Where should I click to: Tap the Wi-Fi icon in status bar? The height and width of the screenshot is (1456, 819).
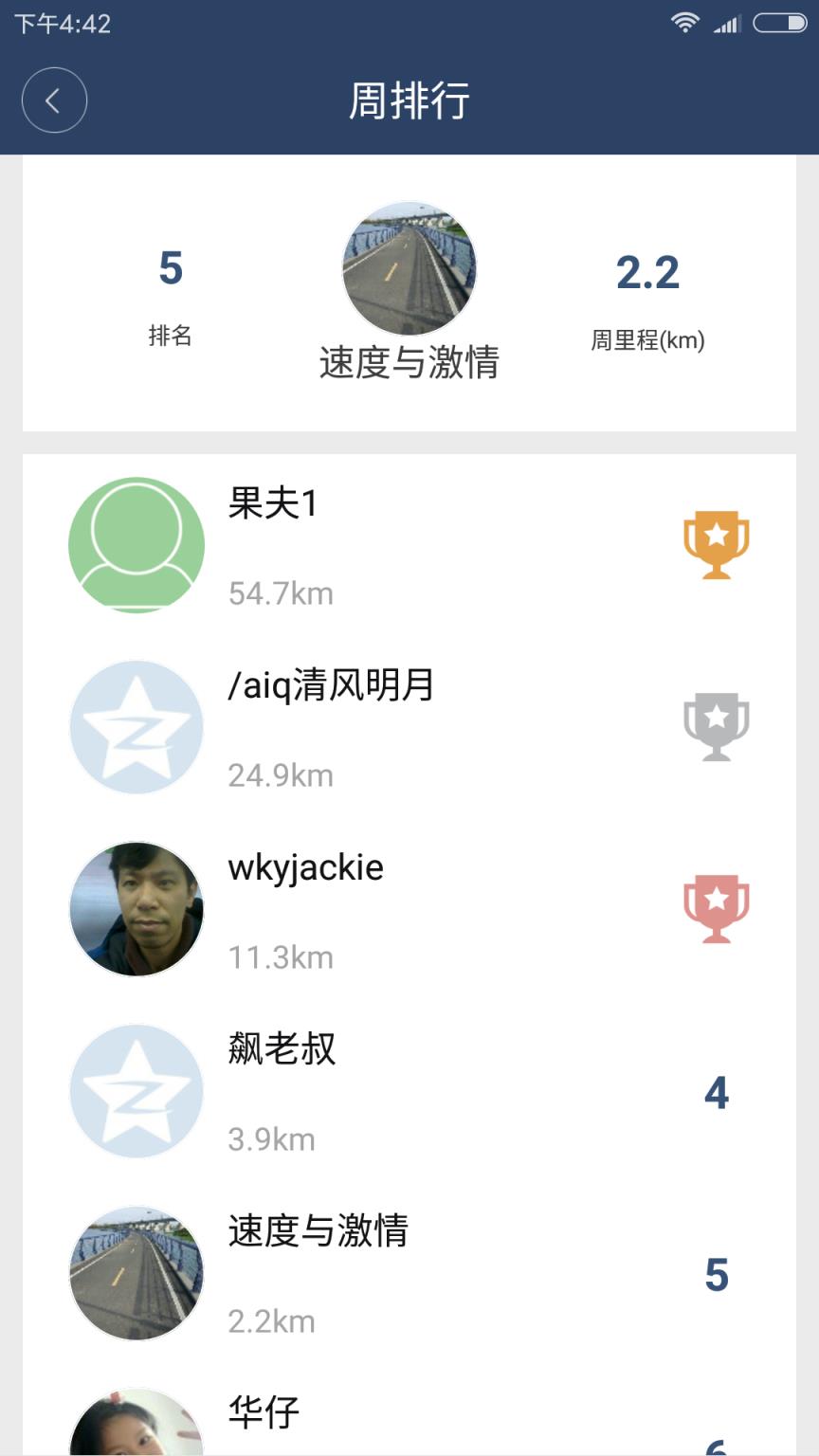[685, 23]
